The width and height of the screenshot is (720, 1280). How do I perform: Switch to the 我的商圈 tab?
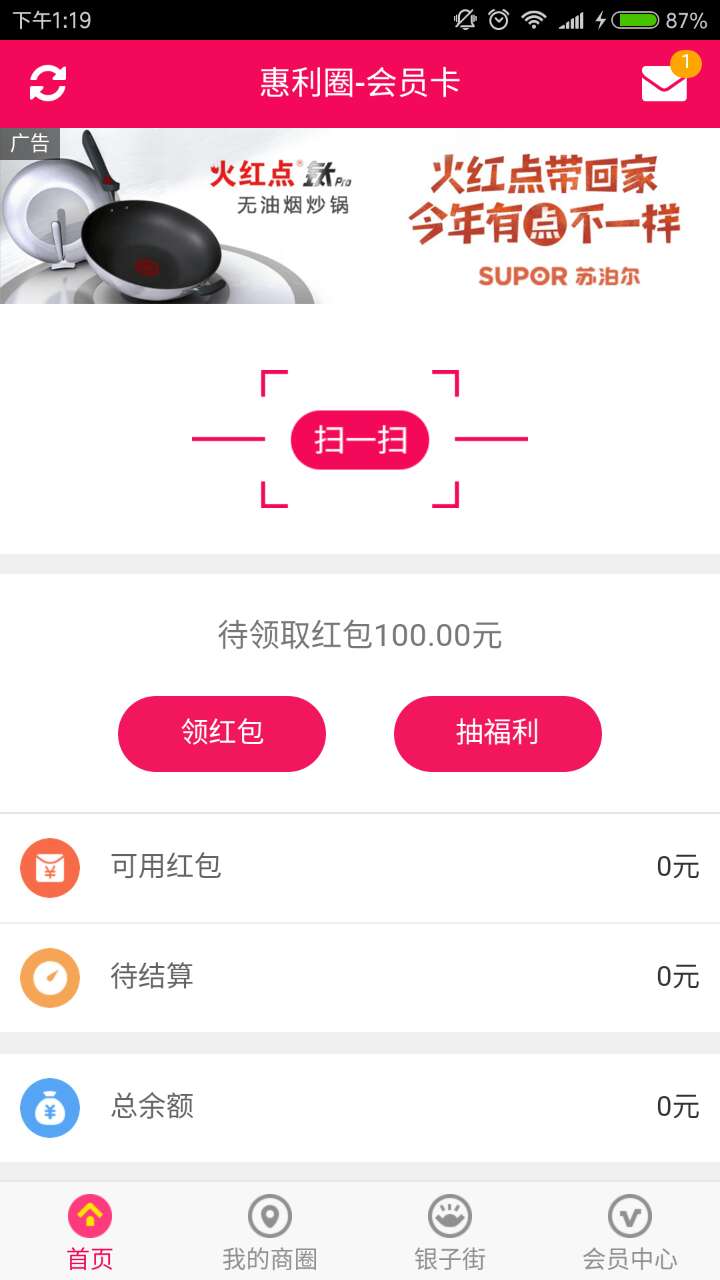click(270, 1232)
